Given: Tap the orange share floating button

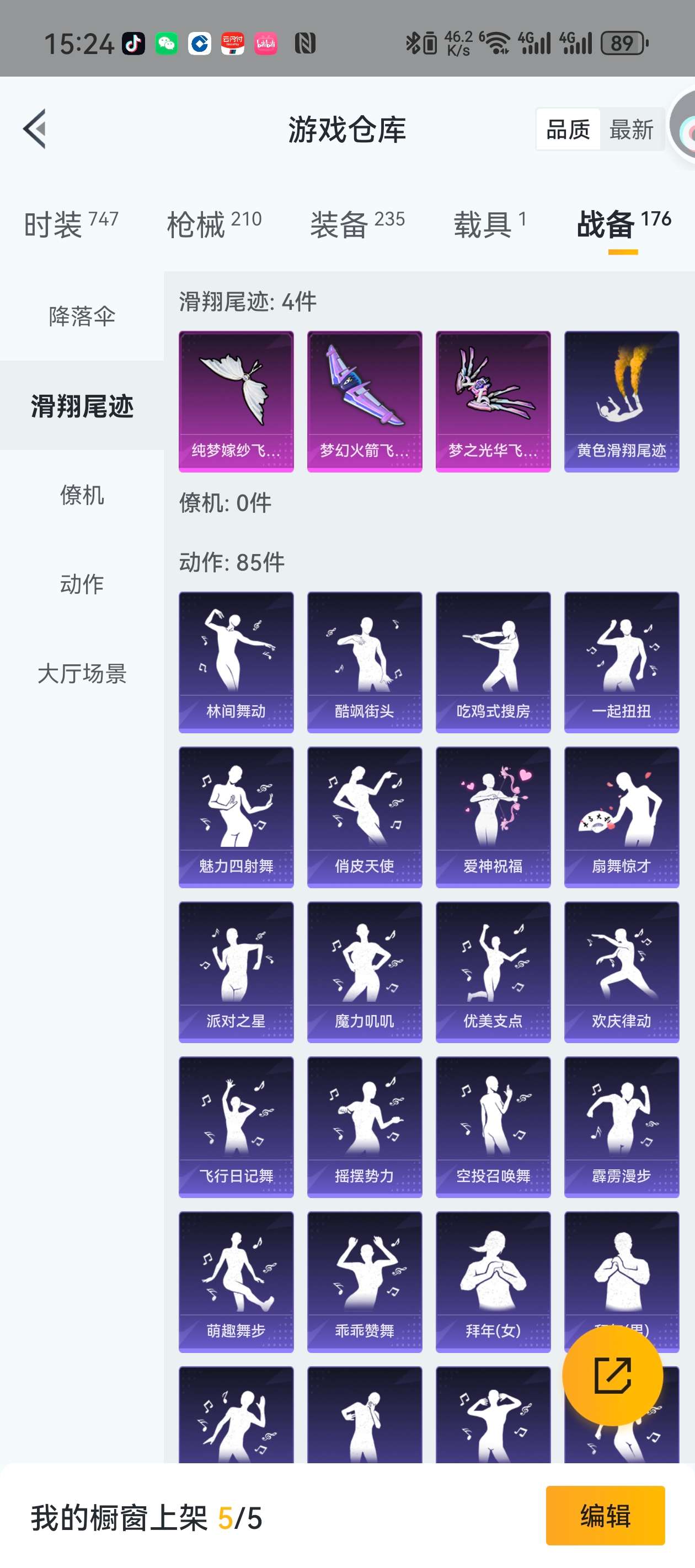Looking at the screenshot, I should point(612,1375).
